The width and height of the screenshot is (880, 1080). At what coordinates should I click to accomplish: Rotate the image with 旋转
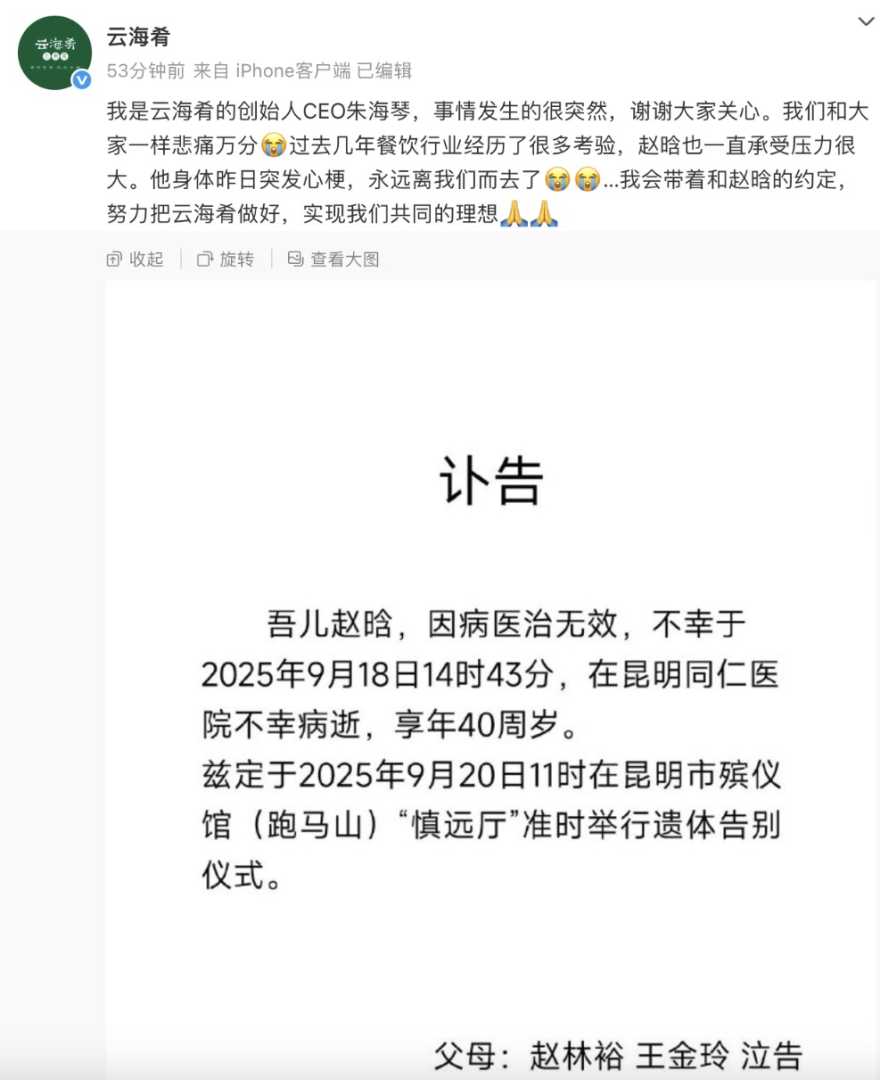226,259
